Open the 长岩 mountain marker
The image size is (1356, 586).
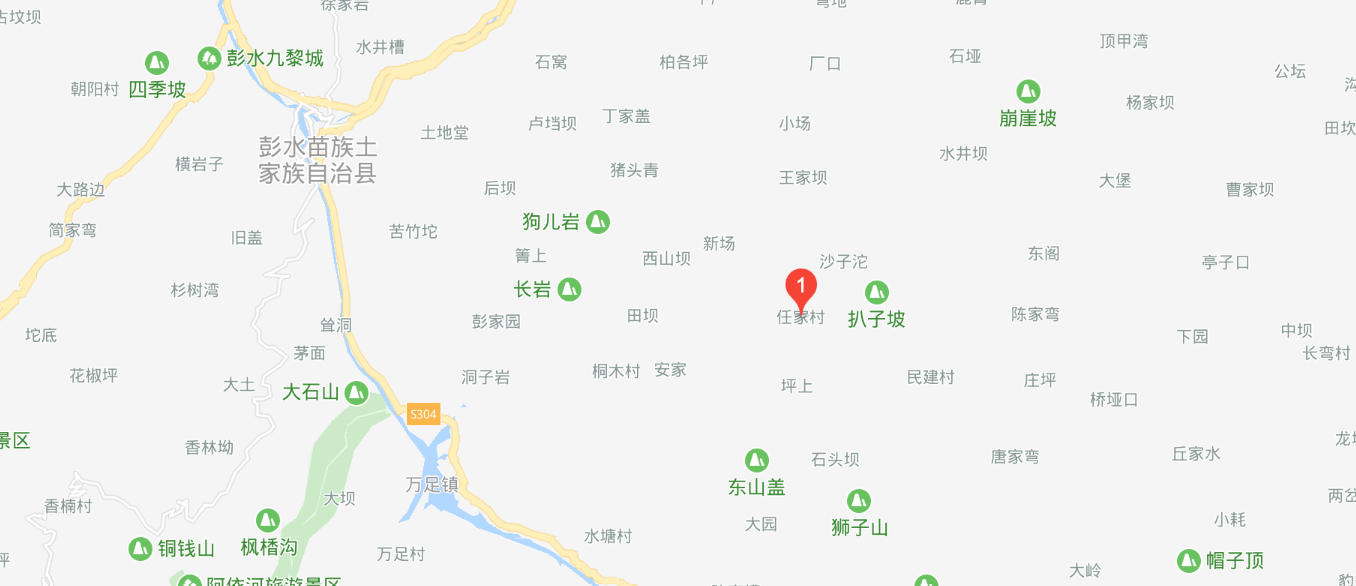click(569, 289)
